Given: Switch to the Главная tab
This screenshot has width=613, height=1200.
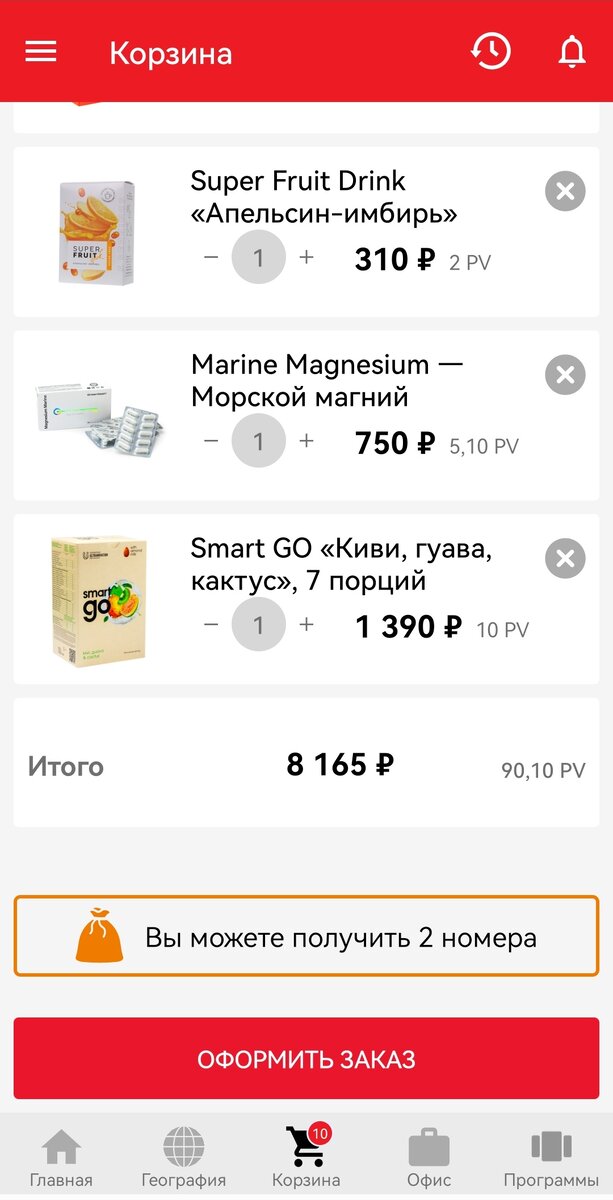Looking at the screenshot, I should [x=61, y=1158].
